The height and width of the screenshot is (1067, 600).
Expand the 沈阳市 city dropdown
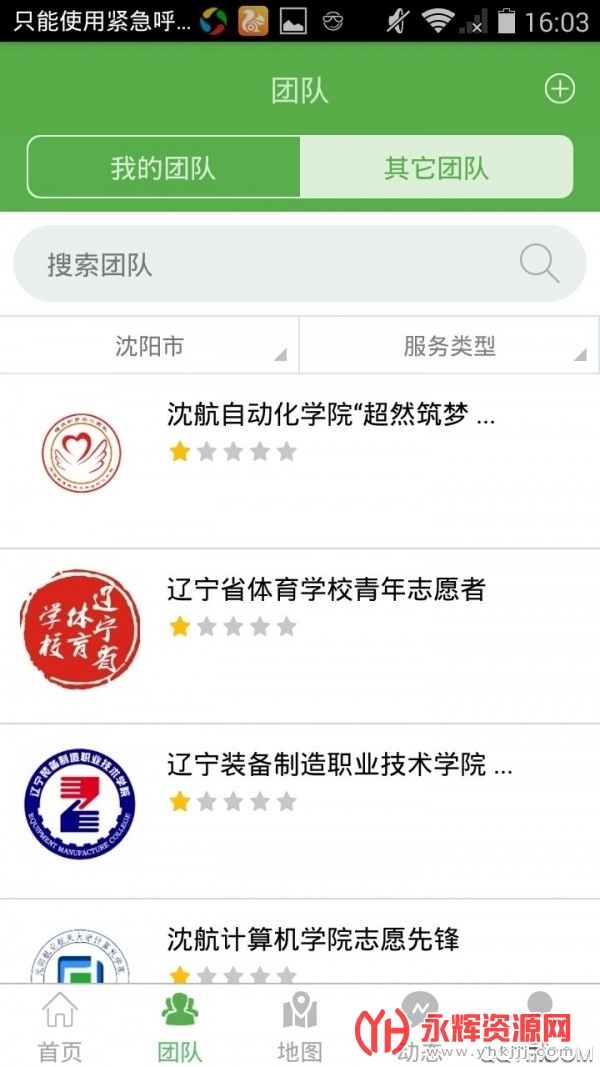pyautogui.click(x=150, y=347)
